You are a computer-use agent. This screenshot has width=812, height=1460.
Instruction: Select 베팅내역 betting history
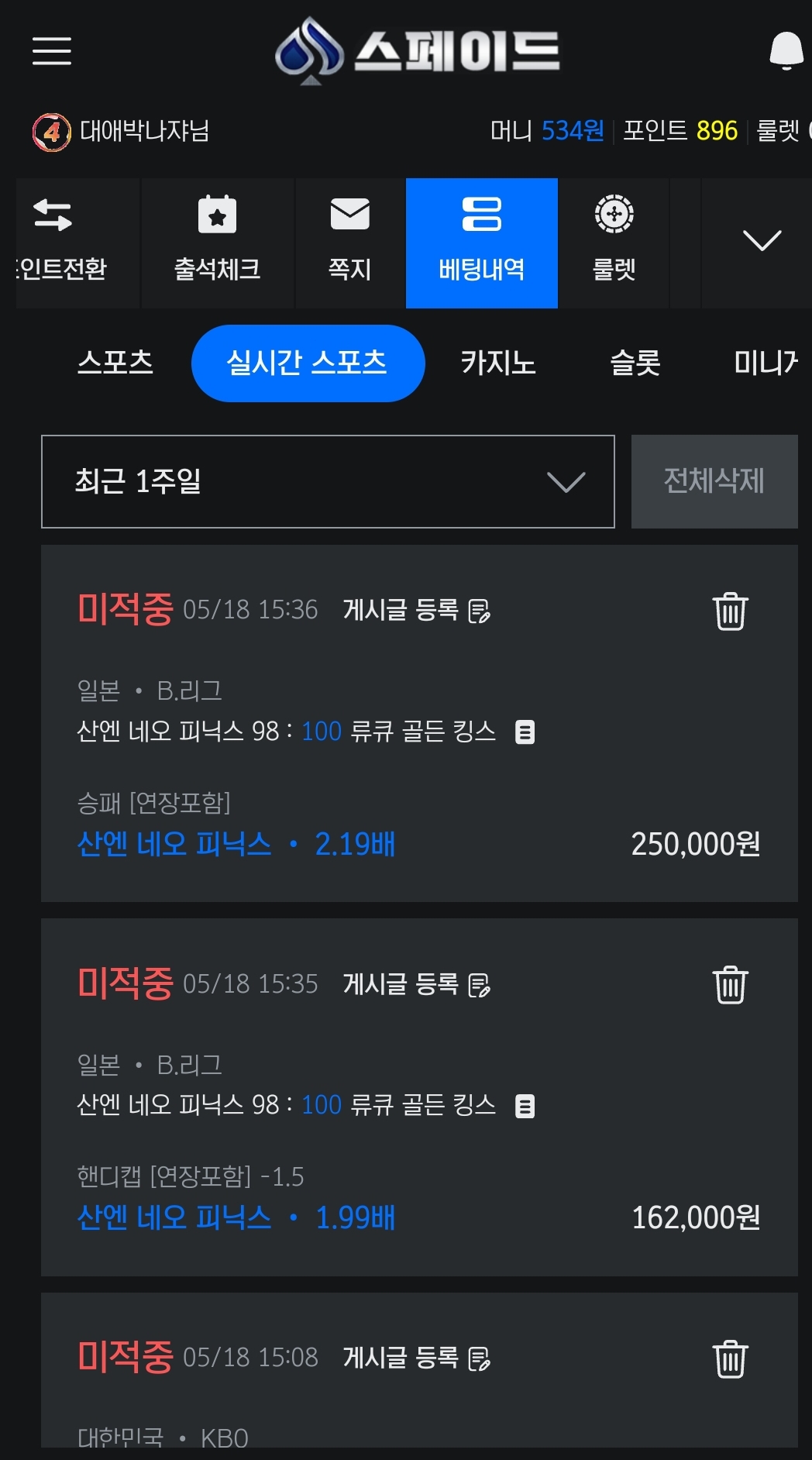(x=482, y=243)
